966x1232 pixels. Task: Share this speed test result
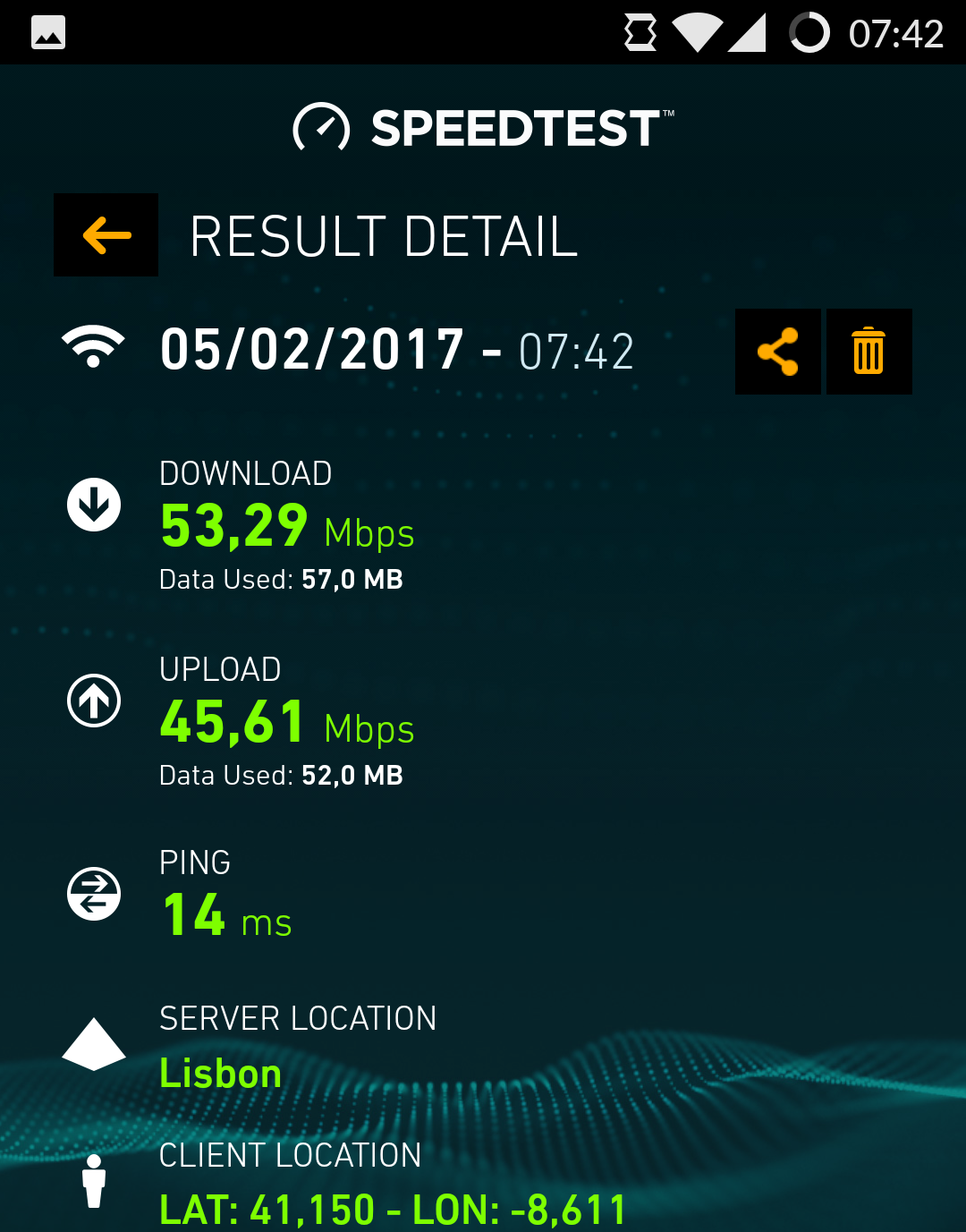pyautogui.click(x=777, y=352)
